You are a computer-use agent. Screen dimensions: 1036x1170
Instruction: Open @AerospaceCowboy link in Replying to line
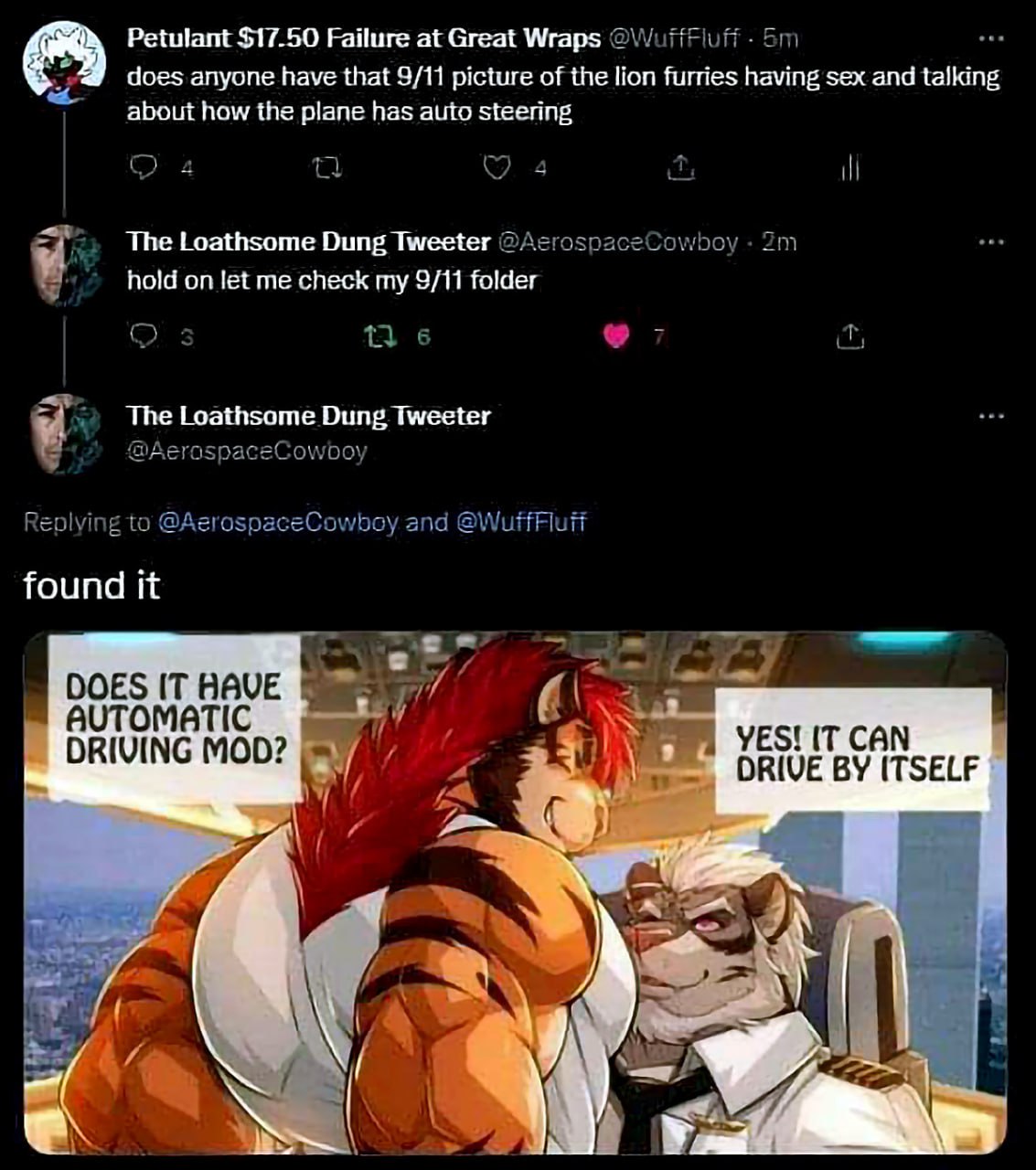(277, 522)
